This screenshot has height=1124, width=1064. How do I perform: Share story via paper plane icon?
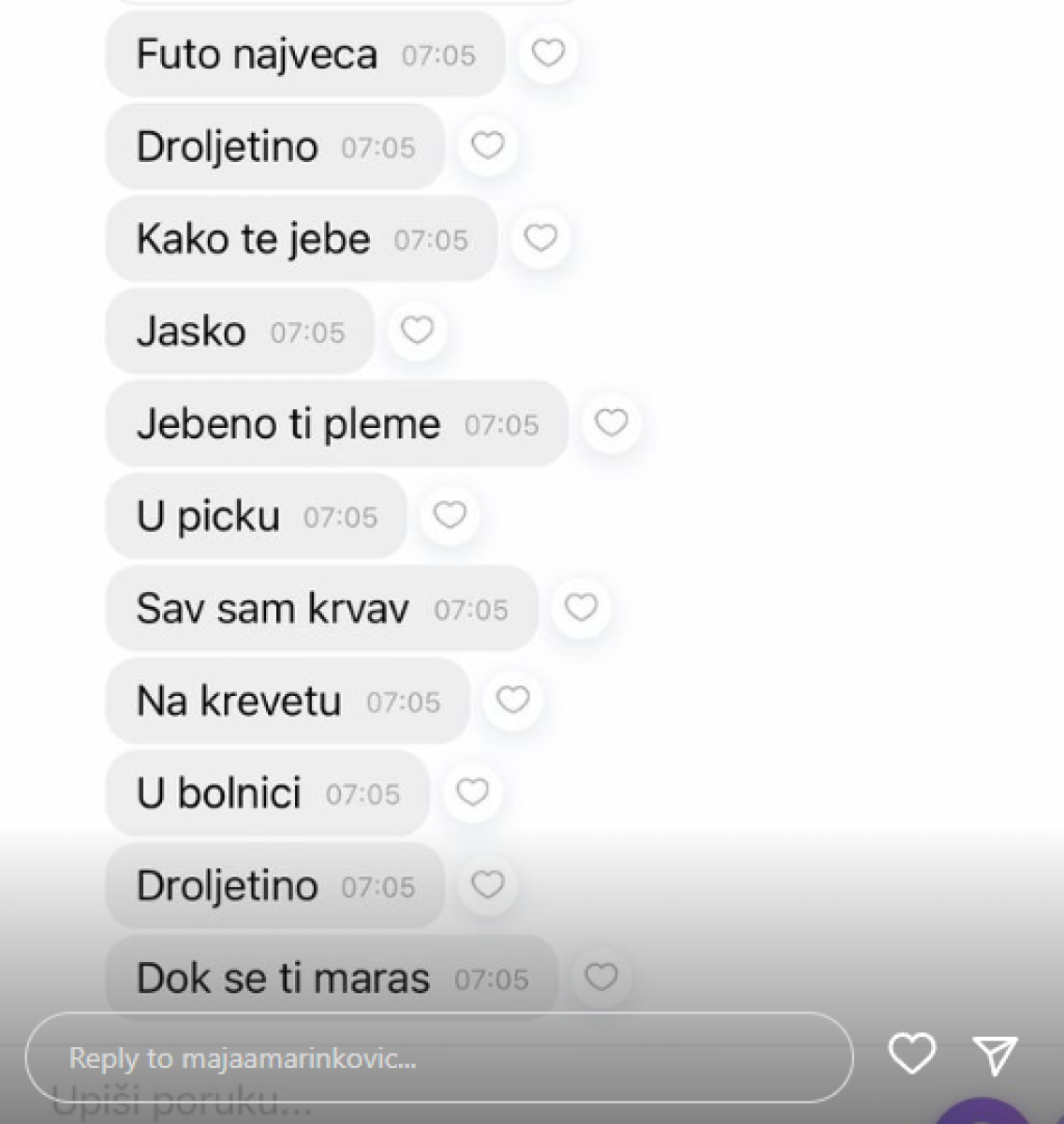click(x=995, y=1055)
